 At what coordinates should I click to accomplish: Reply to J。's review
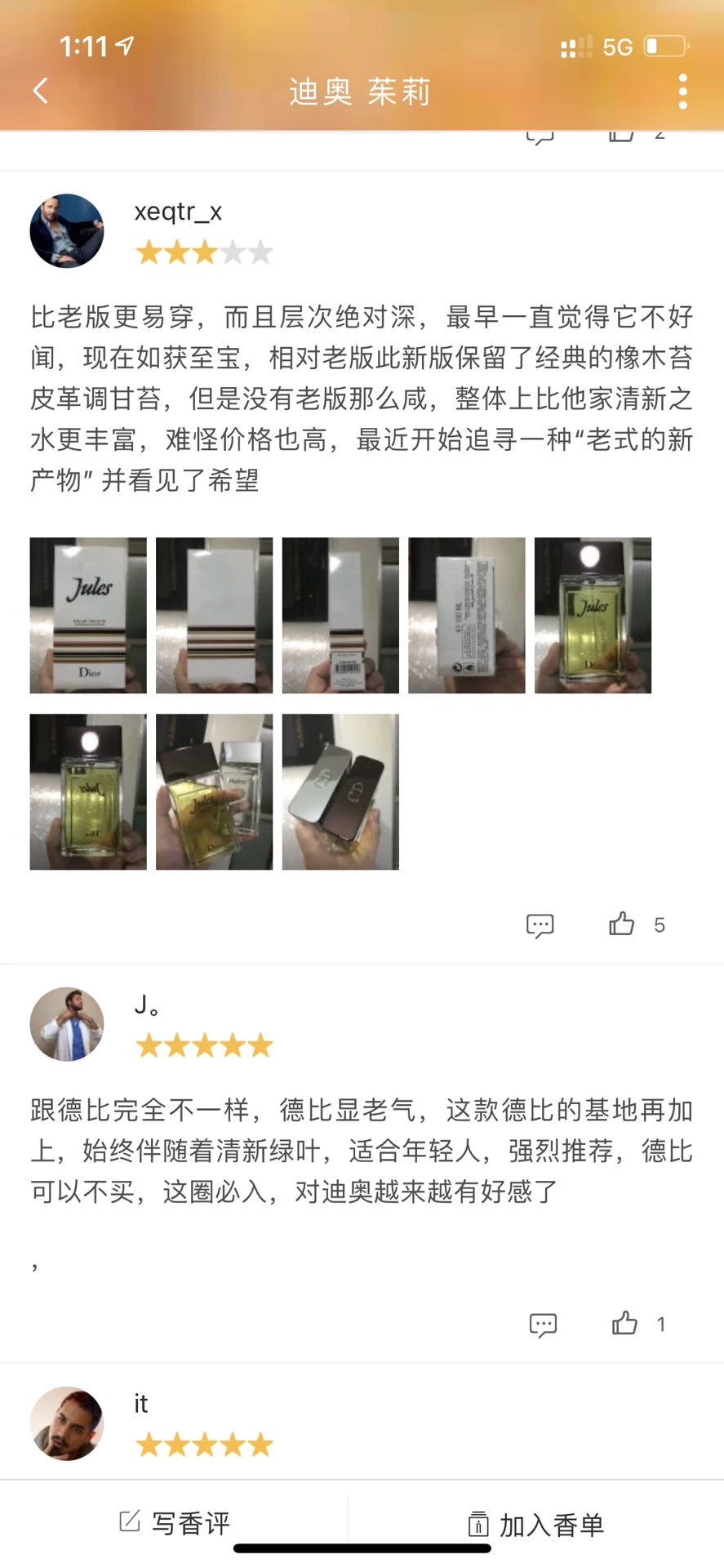click(x=543, y=1324)
